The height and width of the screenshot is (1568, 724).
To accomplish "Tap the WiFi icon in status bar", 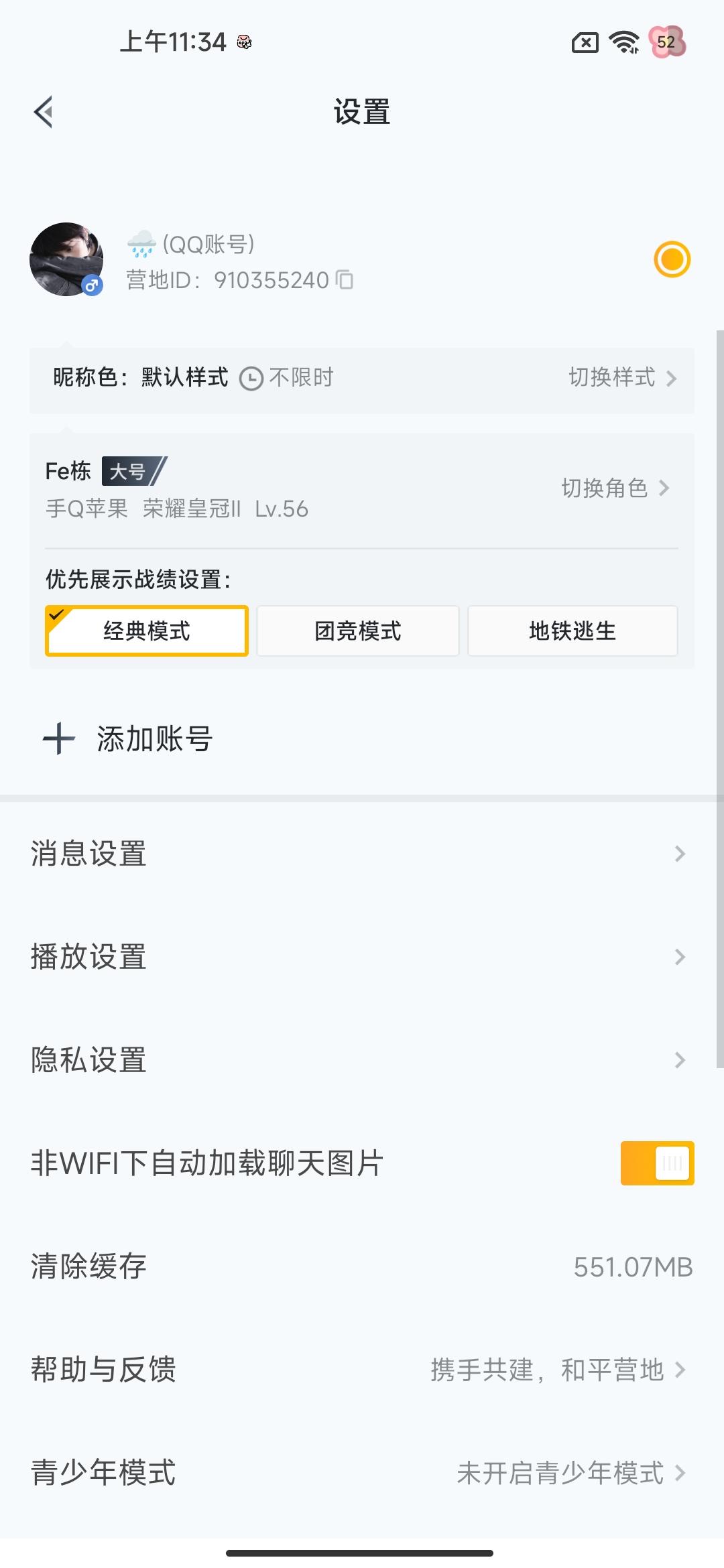I will [x=625, y=42].
